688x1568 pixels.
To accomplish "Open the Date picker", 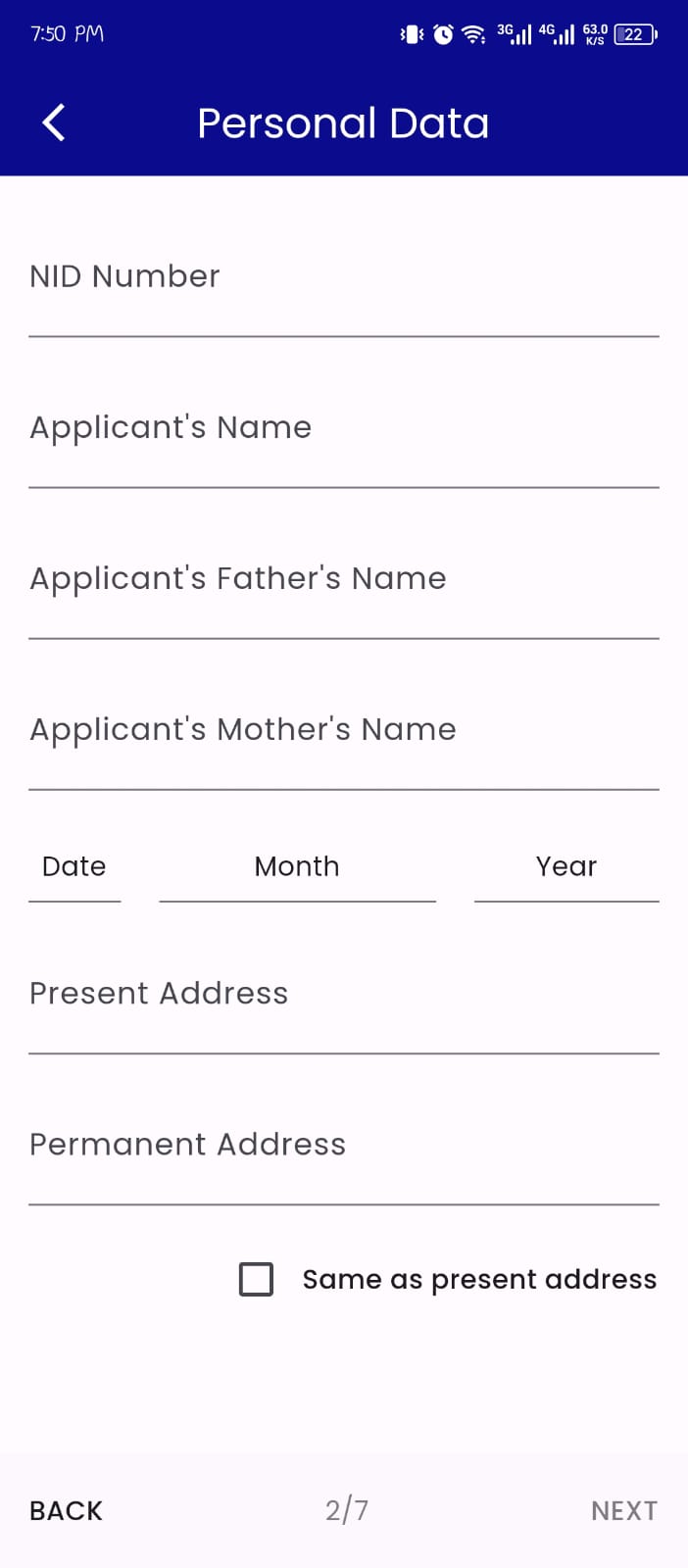I will click(74, 868).
